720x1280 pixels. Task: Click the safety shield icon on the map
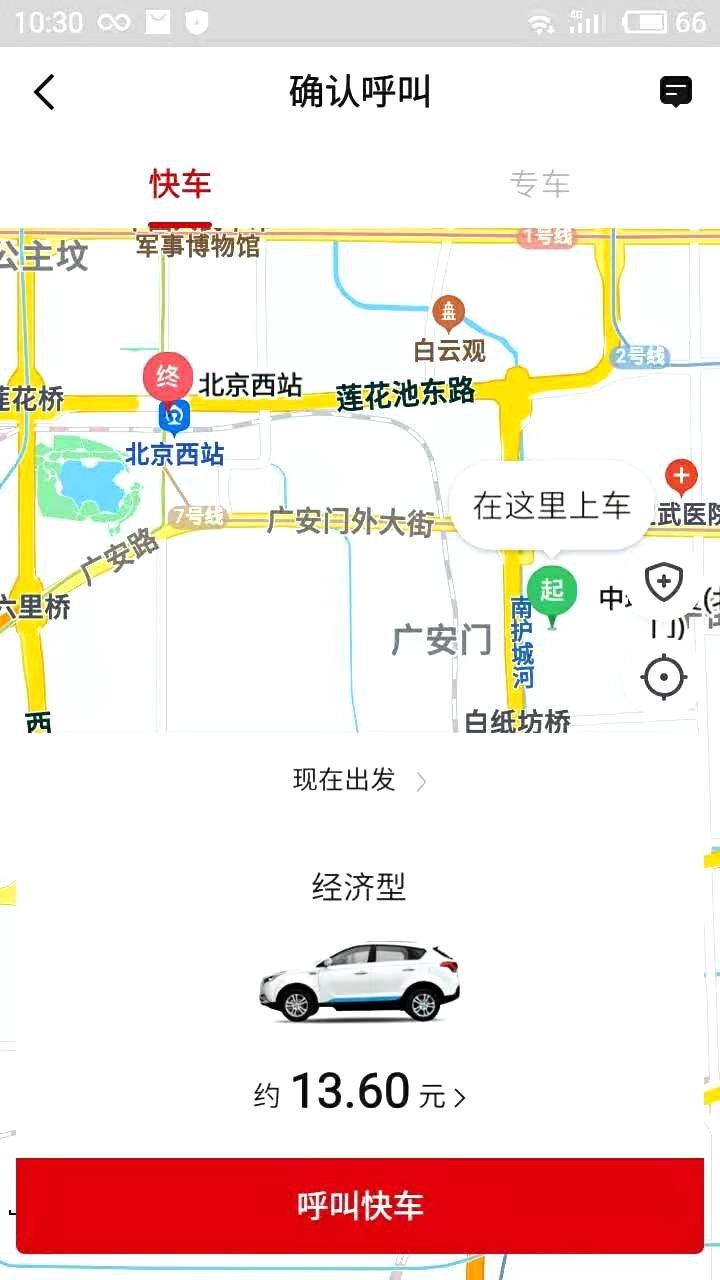pyautogui.click(x=663, y=581)
